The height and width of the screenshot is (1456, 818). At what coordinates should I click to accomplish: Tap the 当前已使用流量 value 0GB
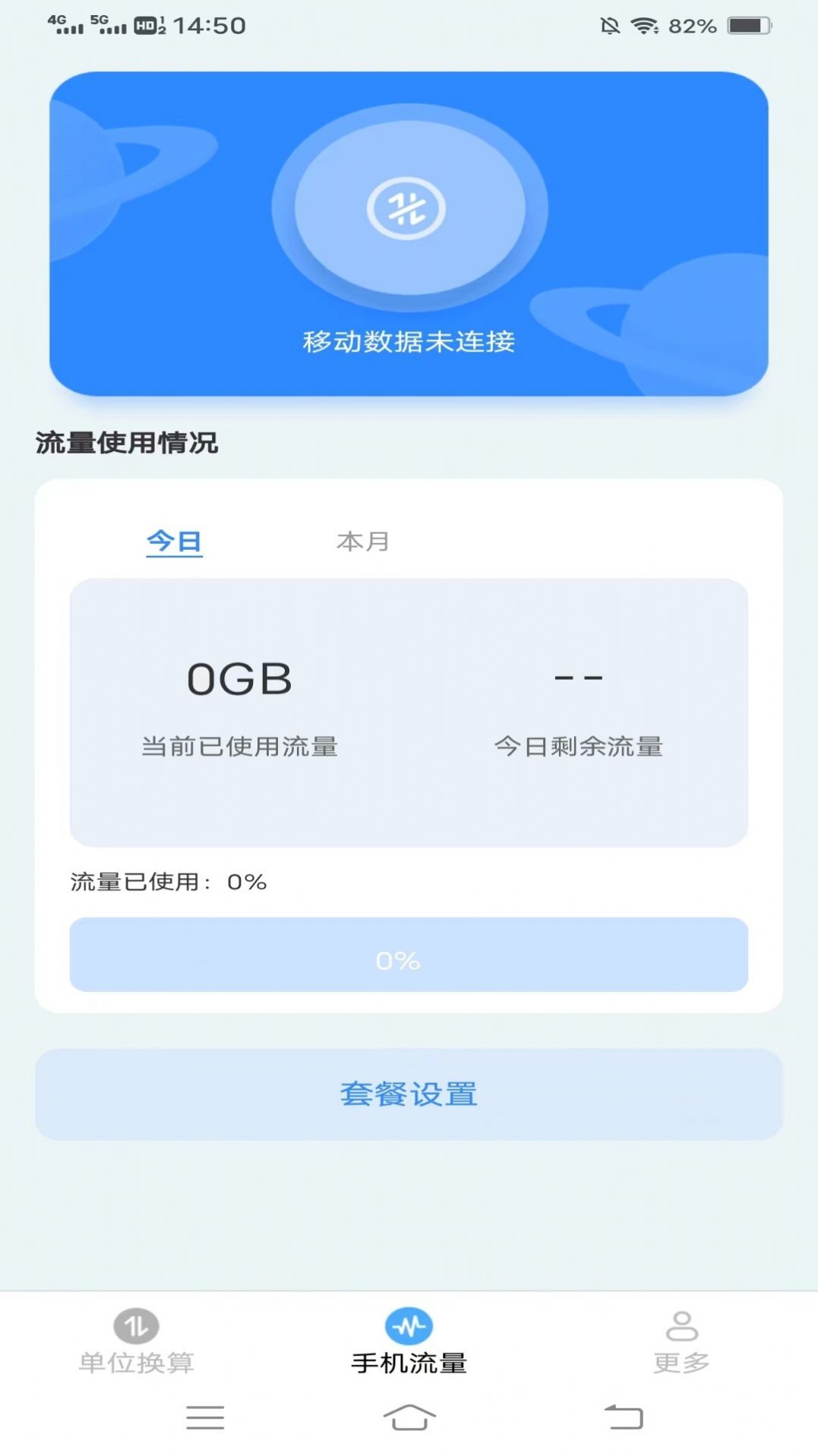click(x=239, y=680)
